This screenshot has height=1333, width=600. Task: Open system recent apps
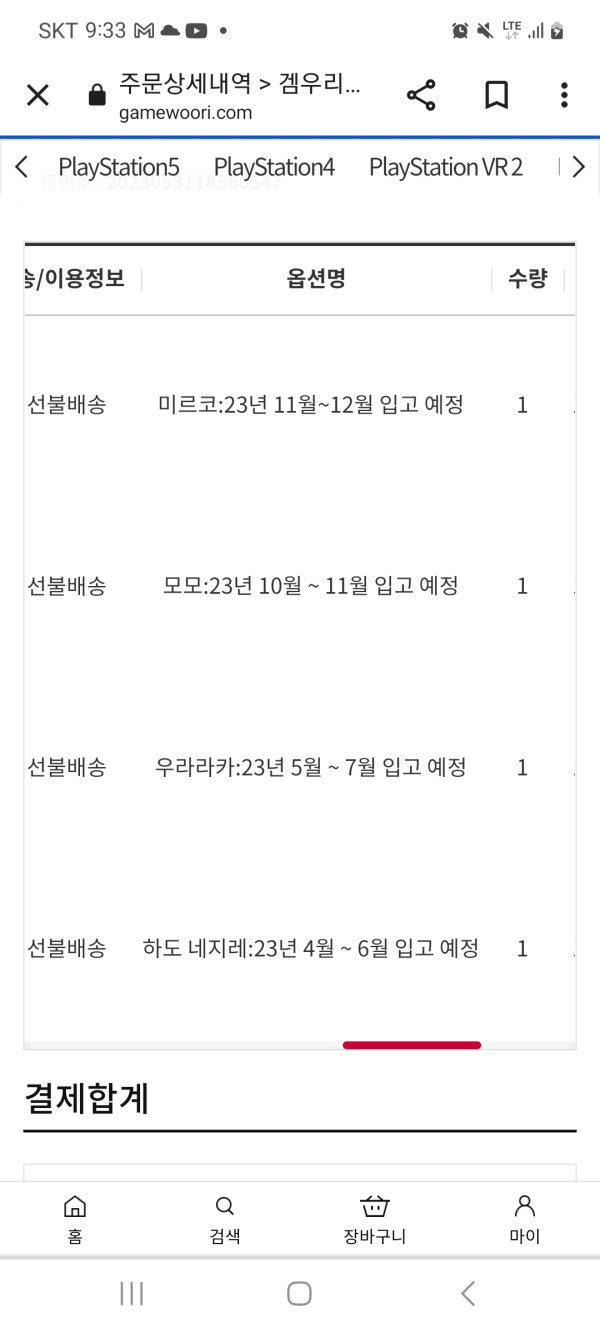131,1293
